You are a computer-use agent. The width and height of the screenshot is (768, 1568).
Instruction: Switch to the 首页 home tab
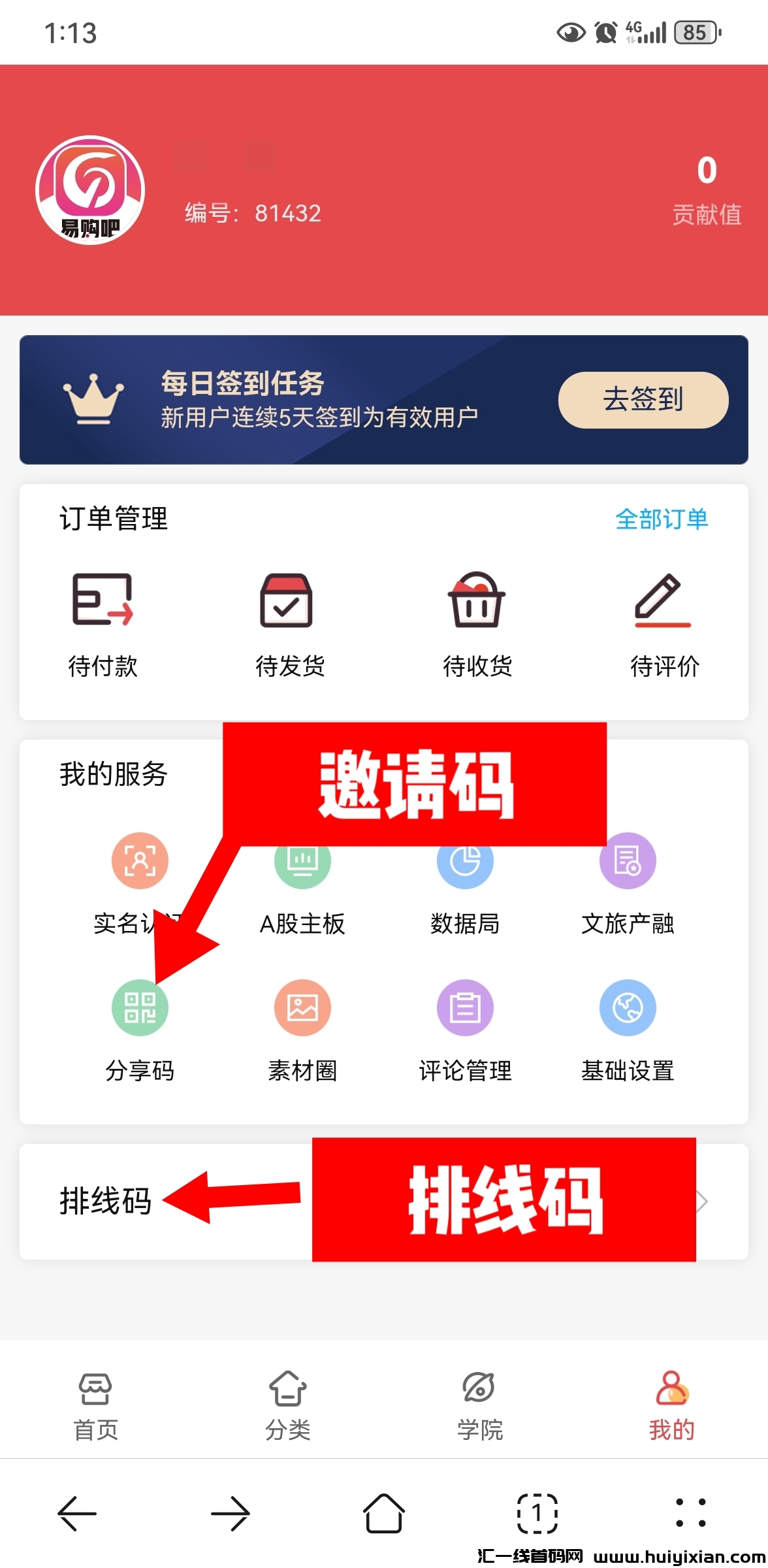95,1406
